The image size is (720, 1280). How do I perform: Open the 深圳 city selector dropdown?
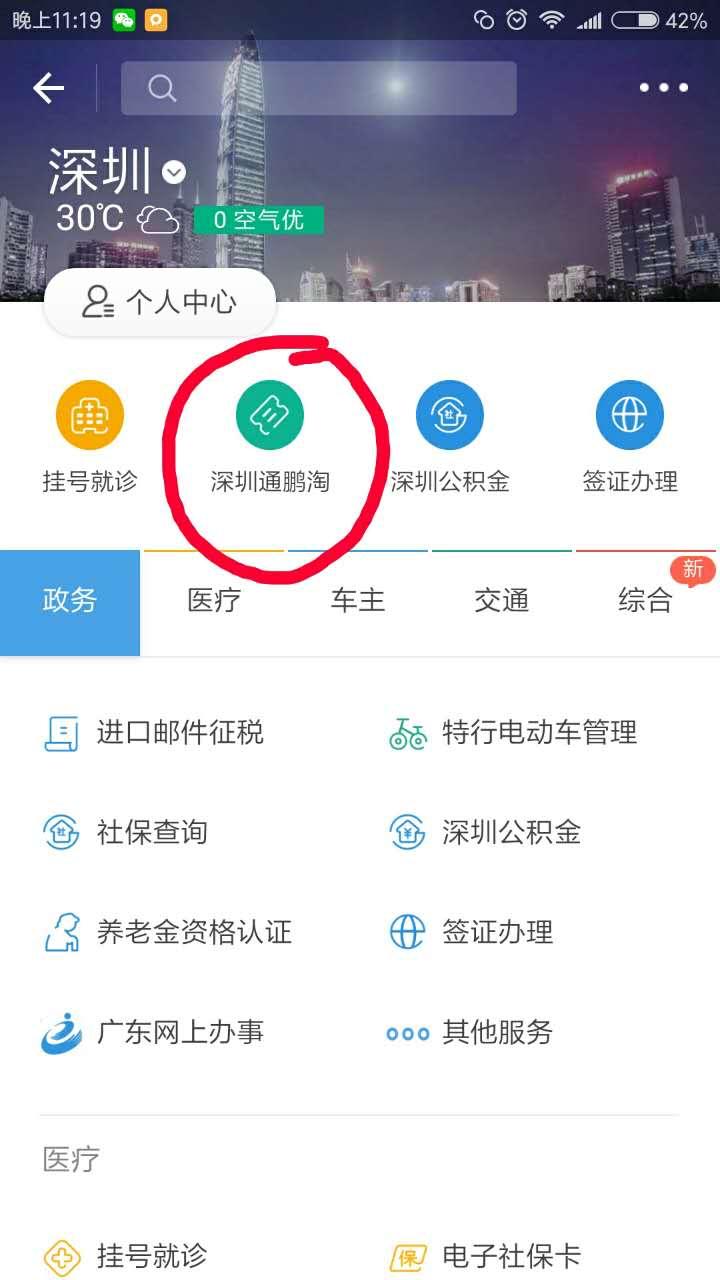coord(174,172)
